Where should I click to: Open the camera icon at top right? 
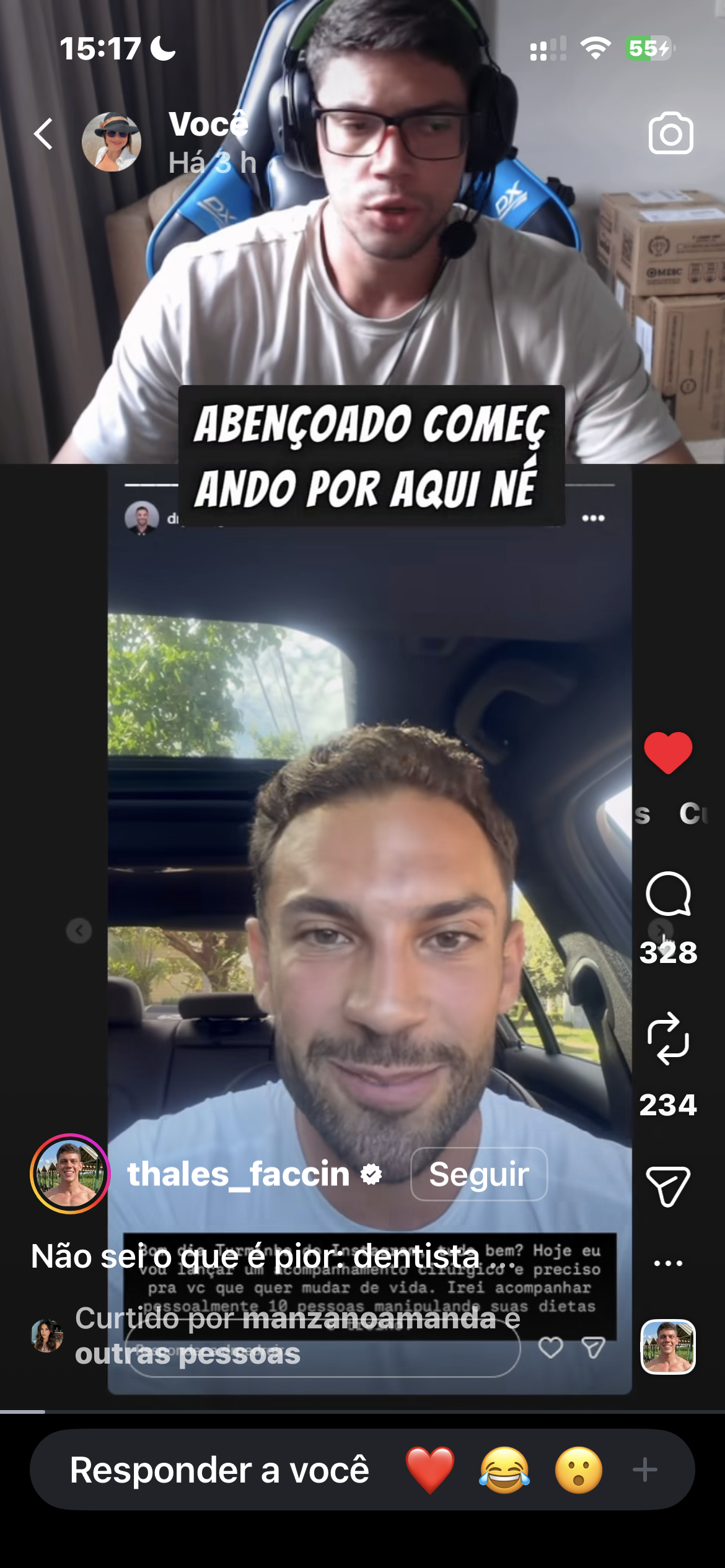[x=670, y=133]
